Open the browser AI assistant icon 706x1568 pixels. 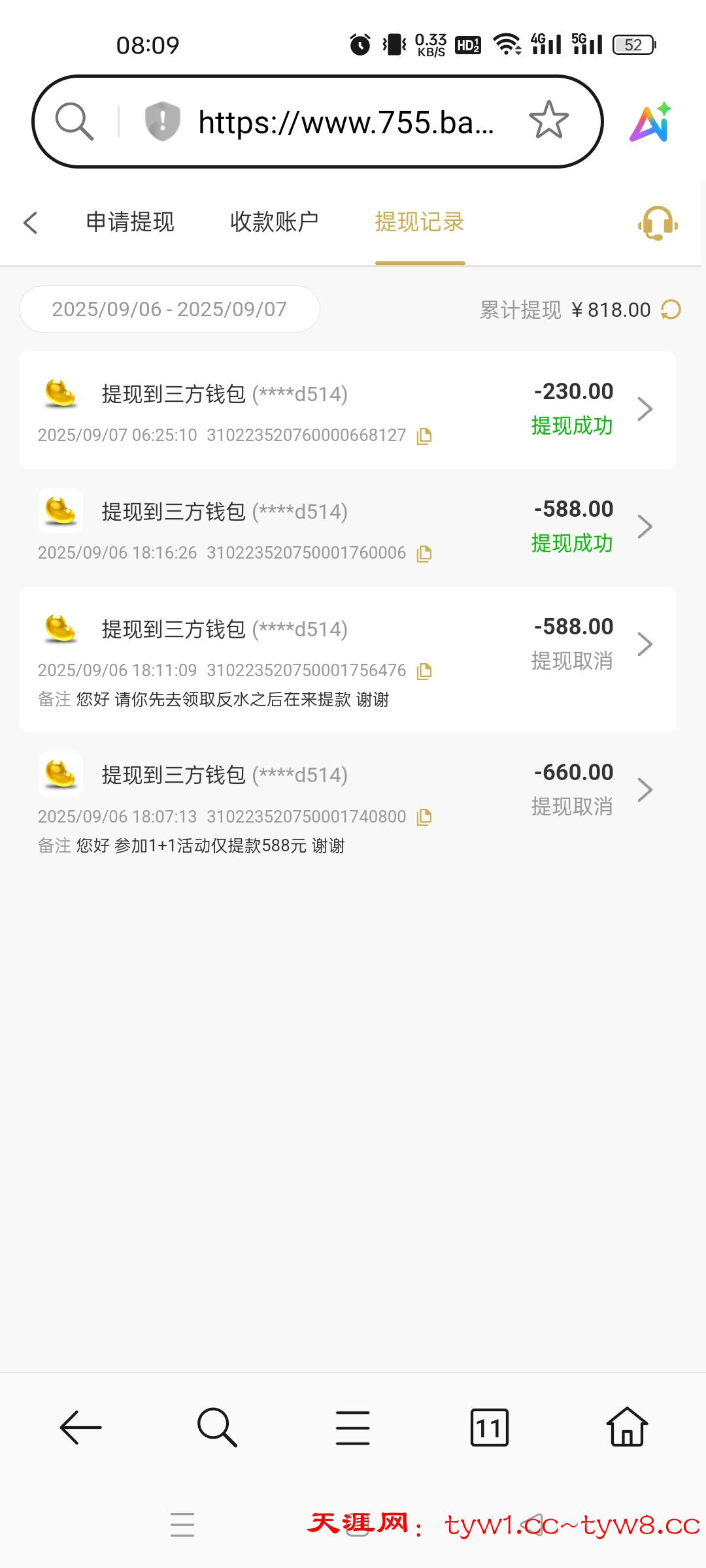click(650, 122)
